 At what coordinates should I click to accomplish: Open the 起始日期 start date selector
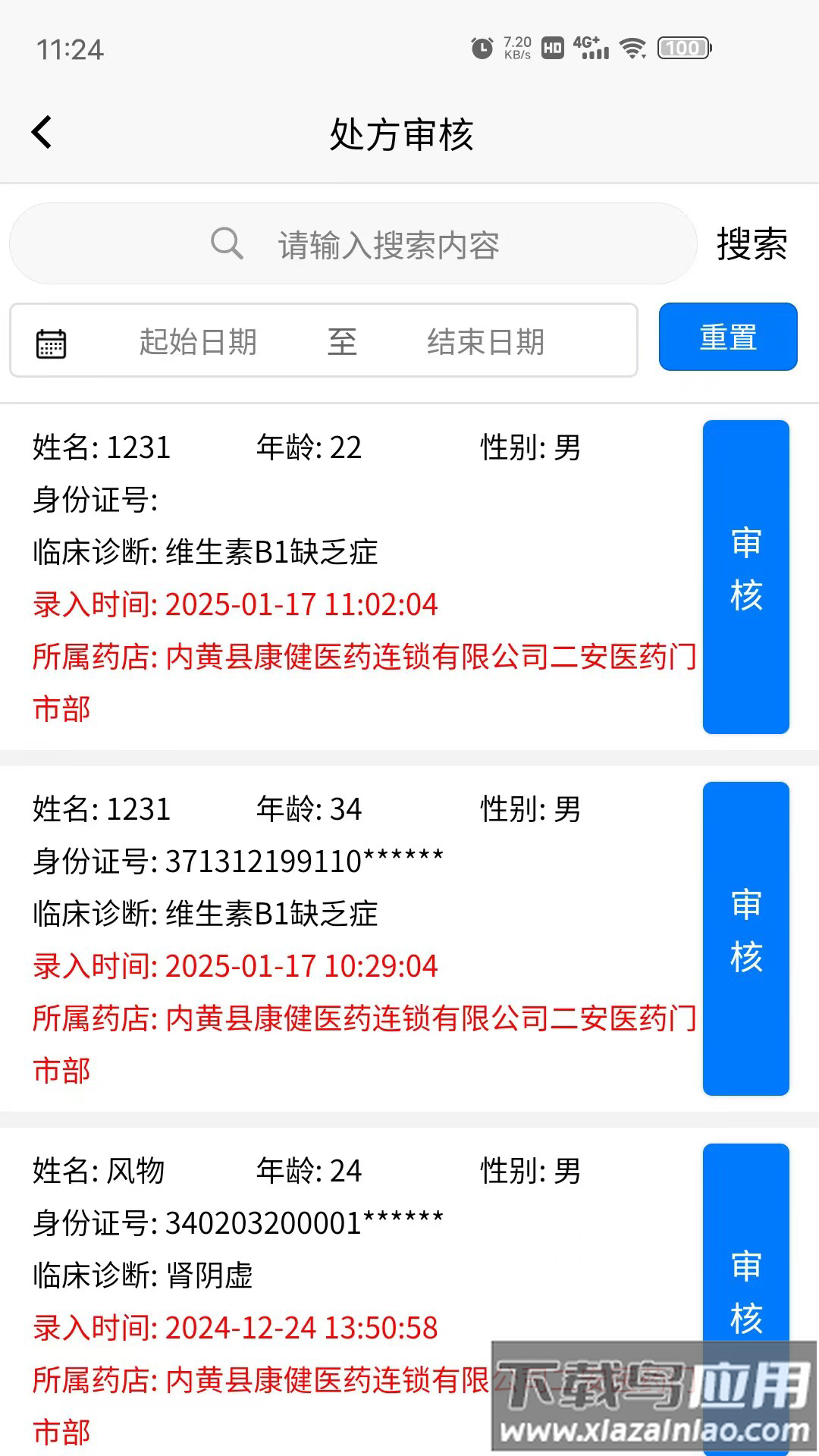coord(197,342)
